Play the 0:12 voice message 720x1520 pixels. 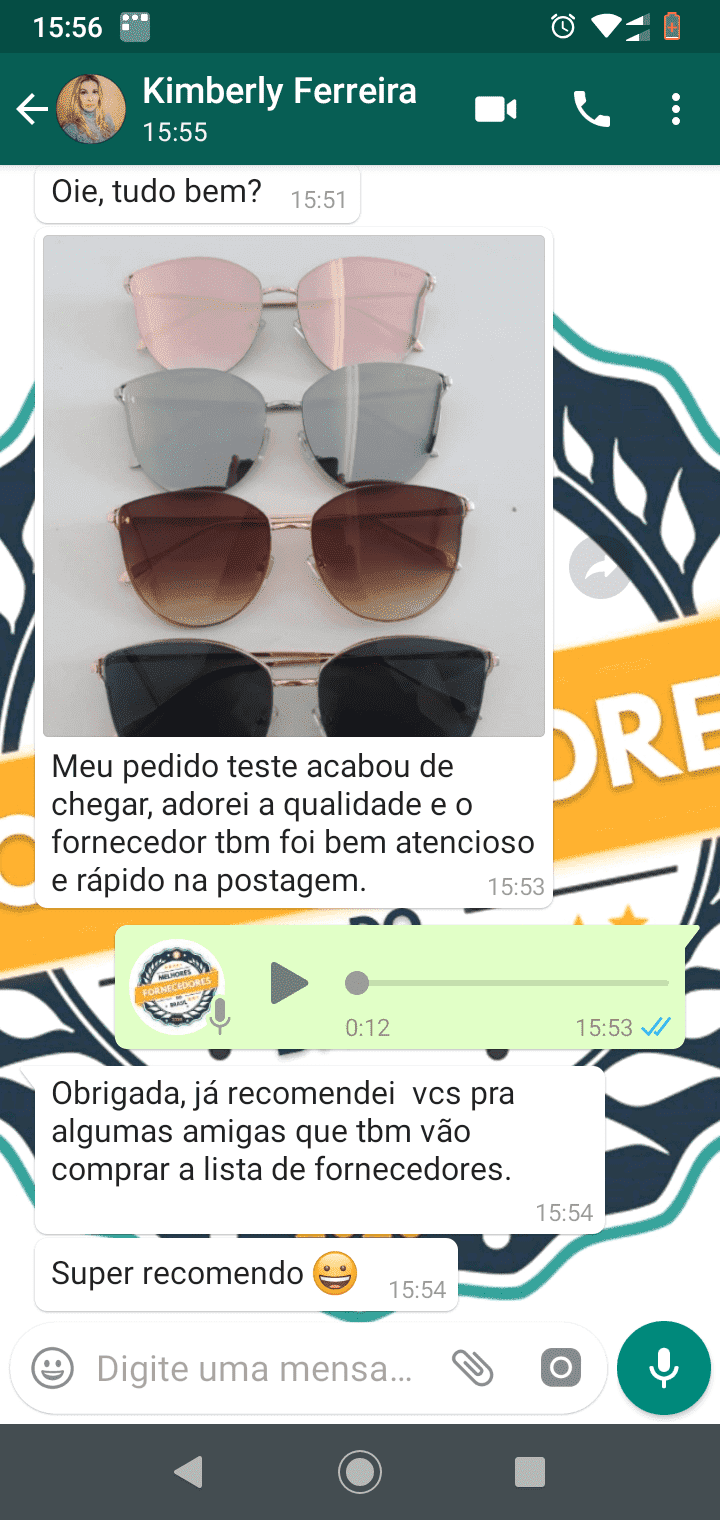coord(289,984)
